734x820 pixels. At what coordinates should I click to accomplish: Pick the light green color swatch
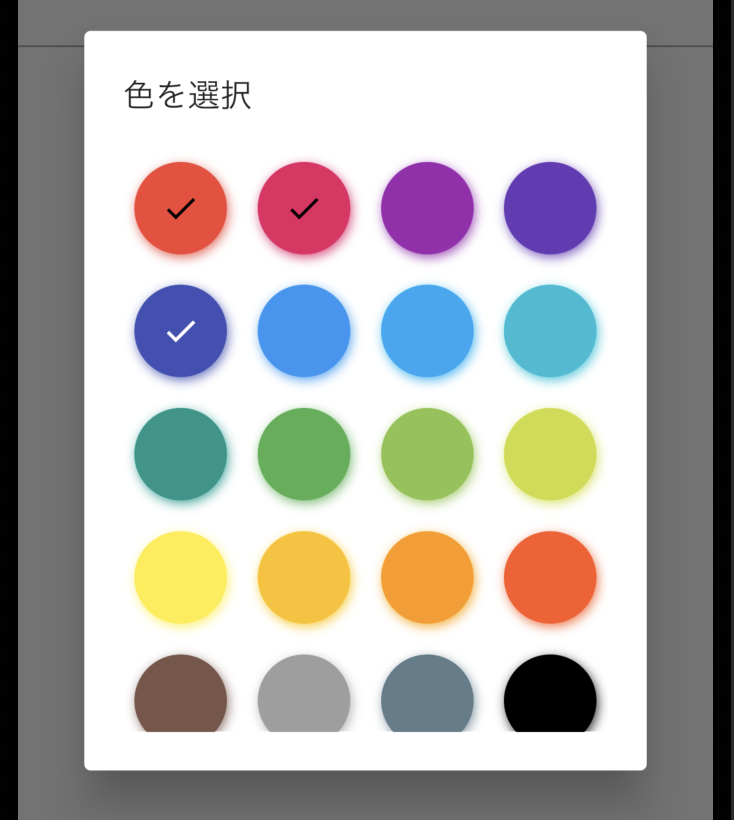pyautogui.click(x=427, y=454)
